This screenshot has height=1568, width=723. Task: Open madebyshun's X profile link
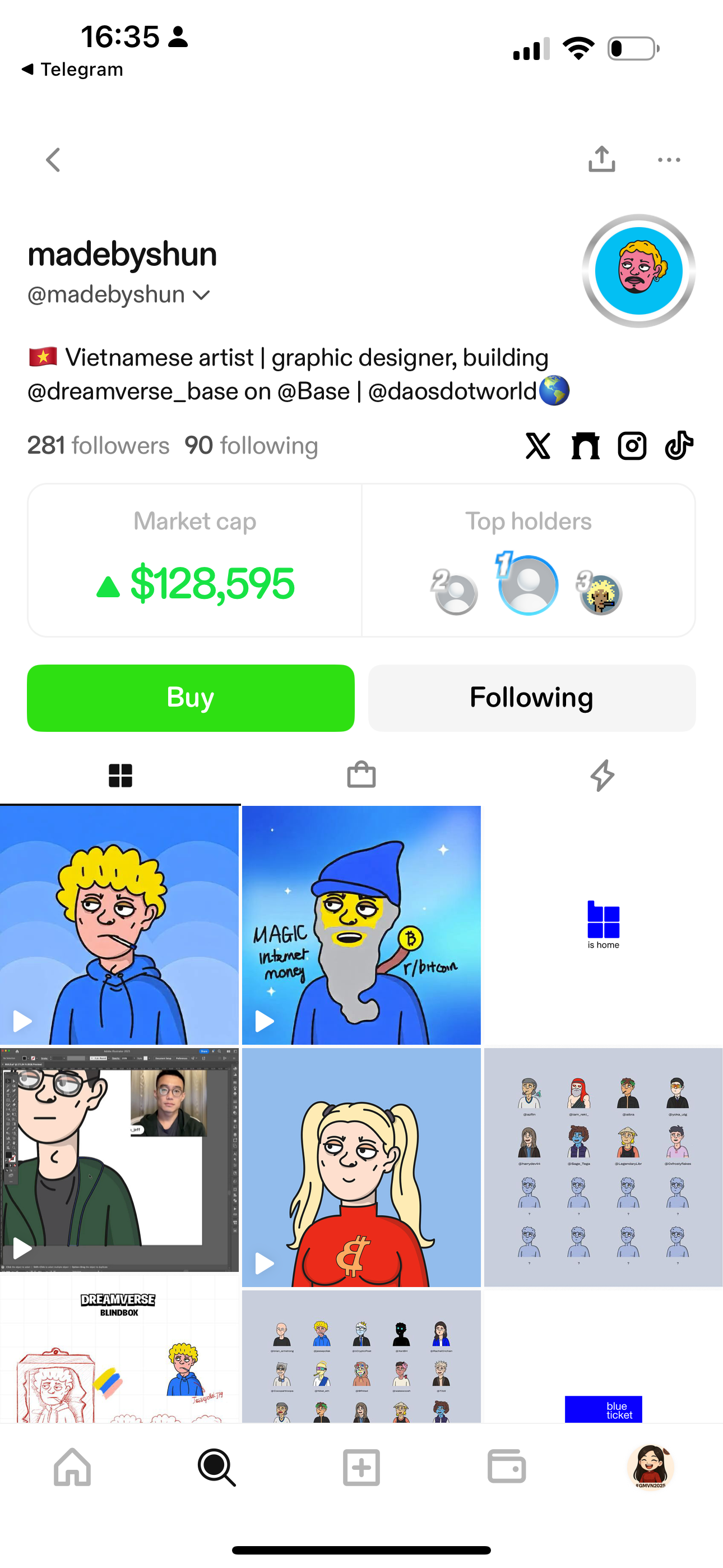[538, 446]
